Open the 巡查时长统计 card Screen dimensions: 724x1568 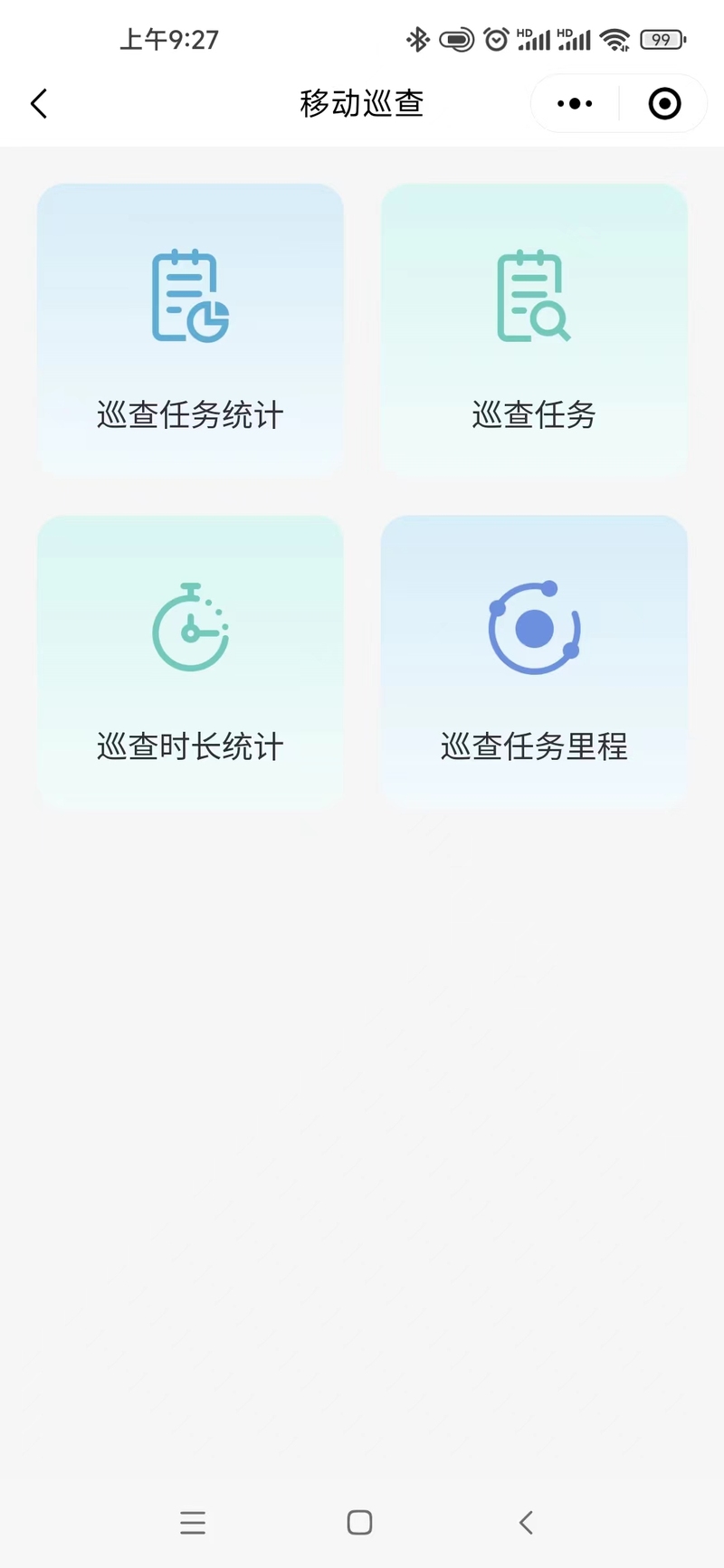coord(190,661)
